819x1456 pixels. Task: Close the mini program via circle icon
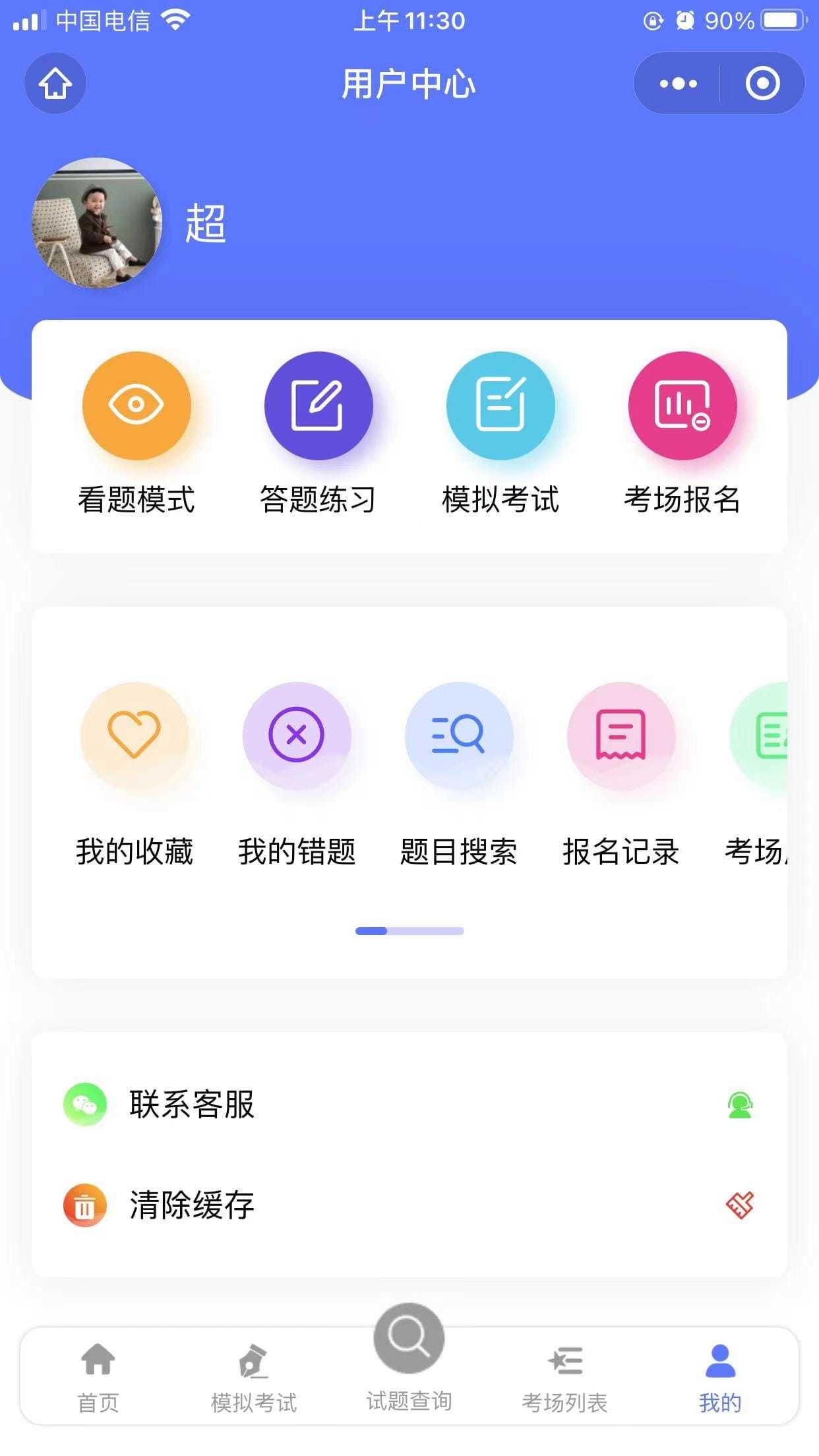coord(762,84)
